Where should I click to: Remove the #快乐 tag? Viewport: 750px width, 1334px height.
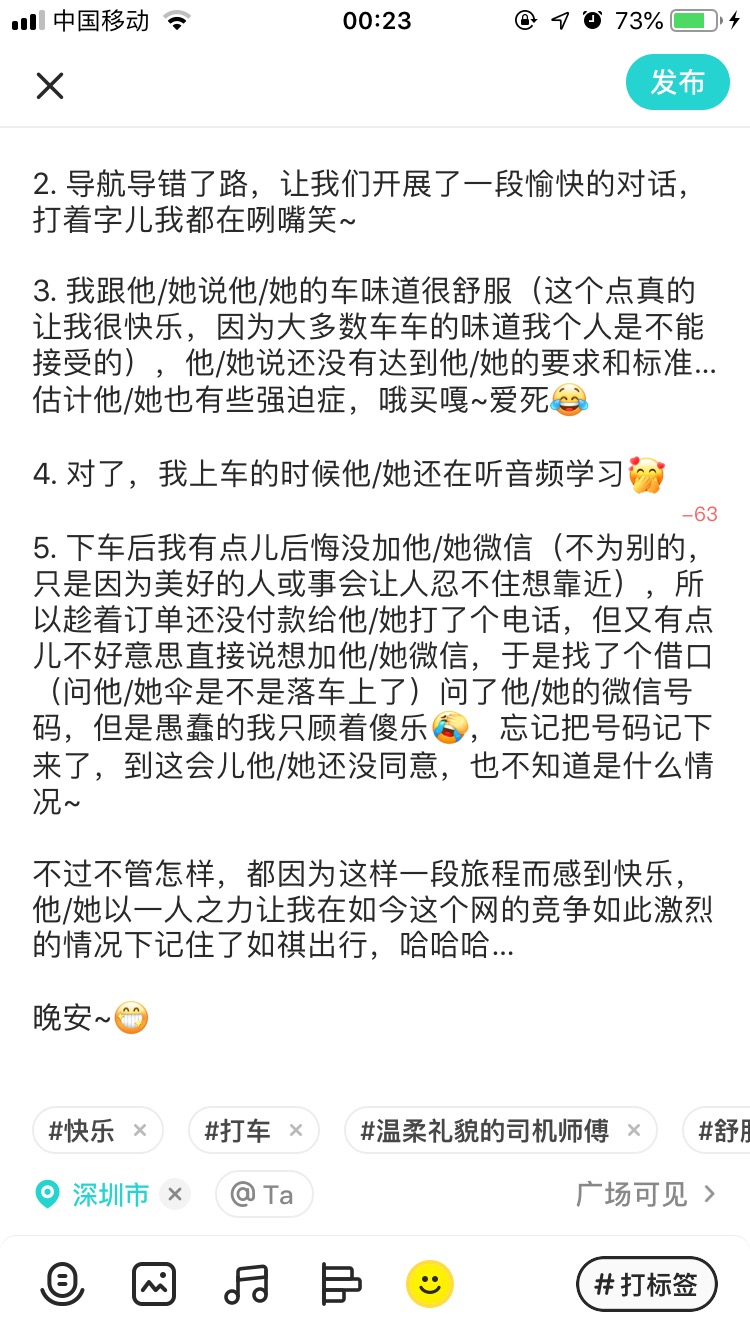140,1131
